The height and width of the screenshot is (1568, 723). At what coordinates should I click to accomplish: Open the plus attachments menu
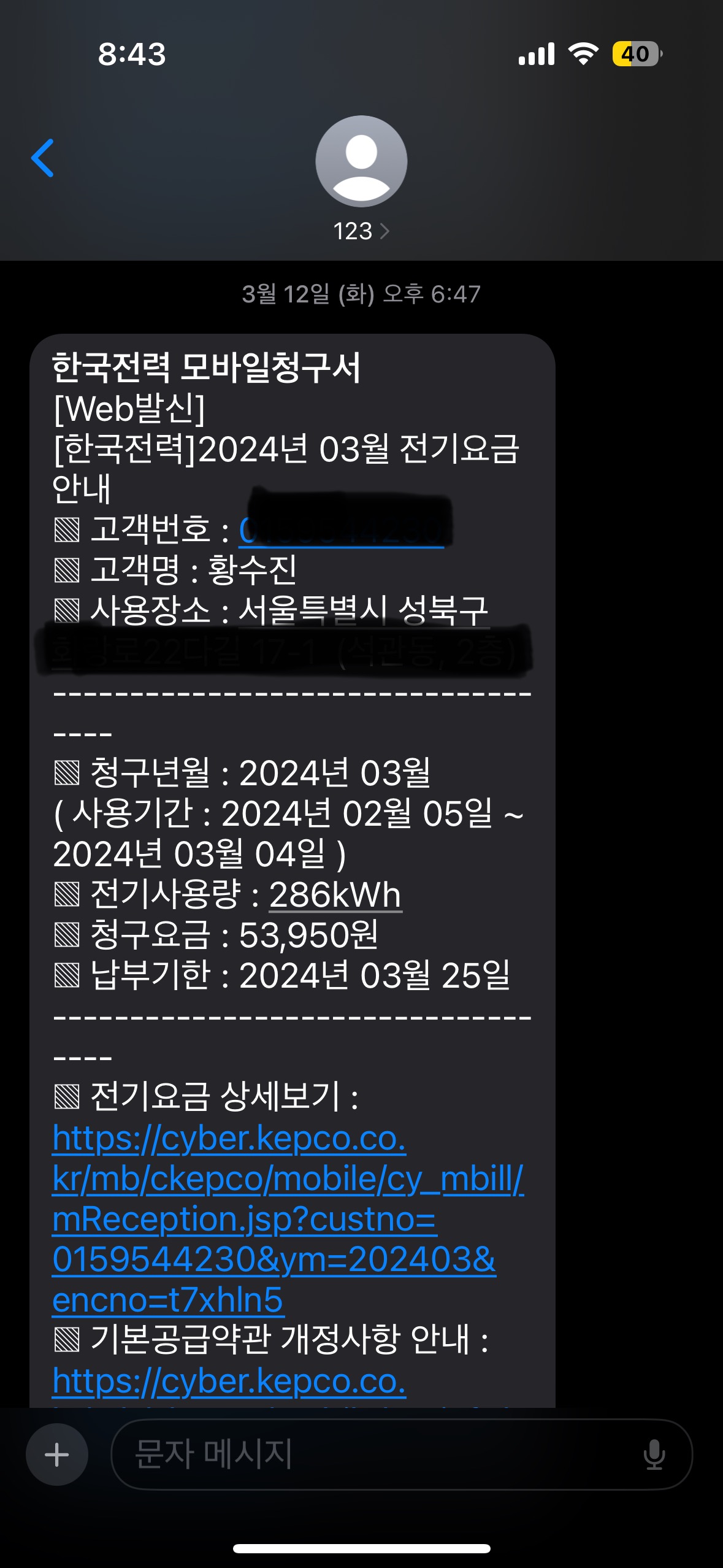pyautogui.click(x=57, y=1455)
